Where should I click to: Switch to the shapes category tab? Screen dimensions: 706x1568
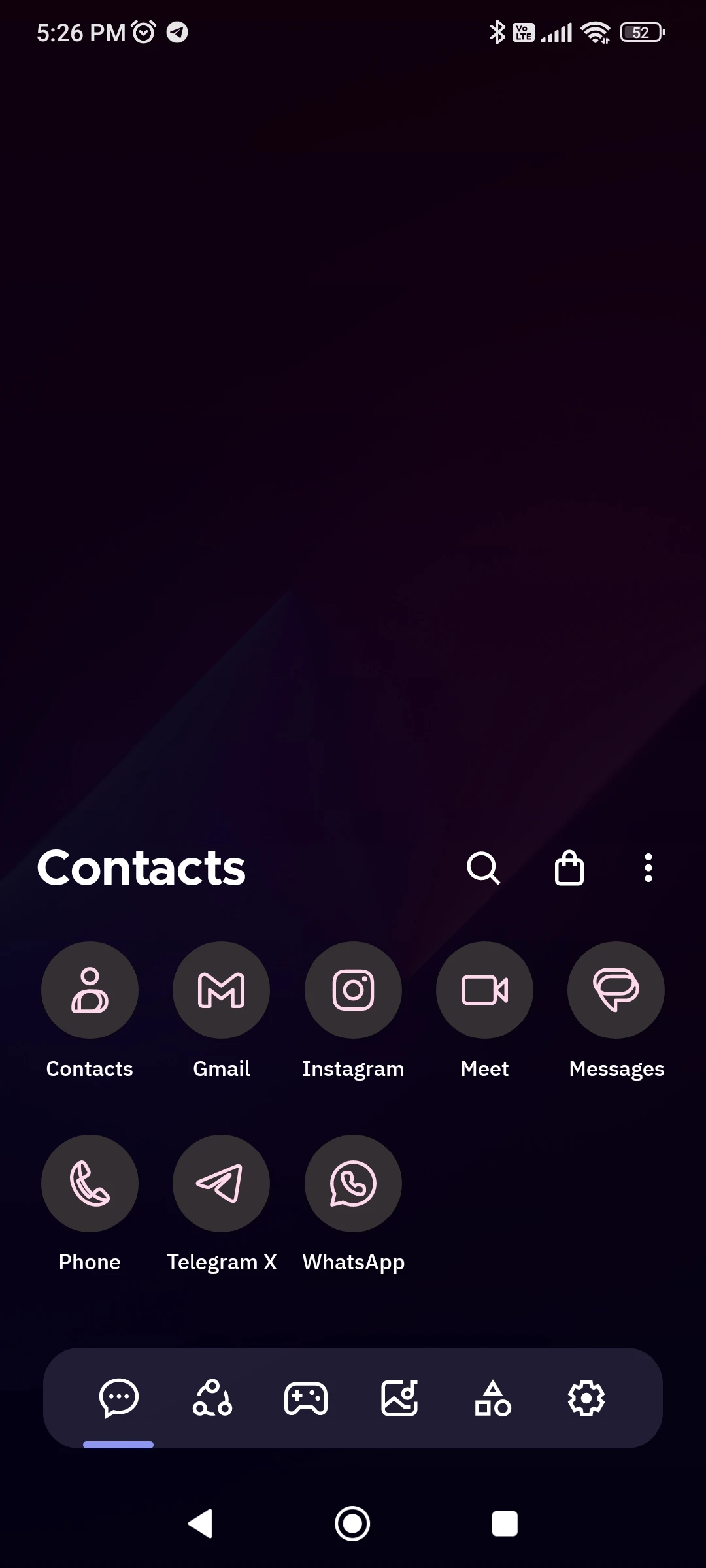pos(493,1398)
